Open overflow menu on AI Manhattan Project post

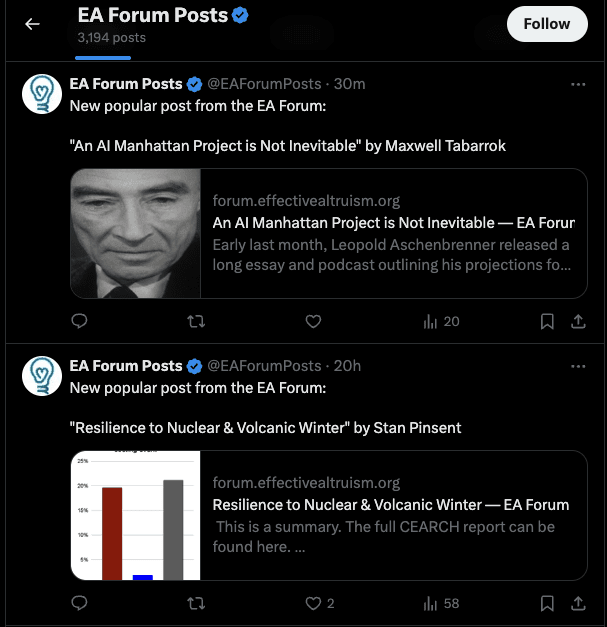point(578,84)
